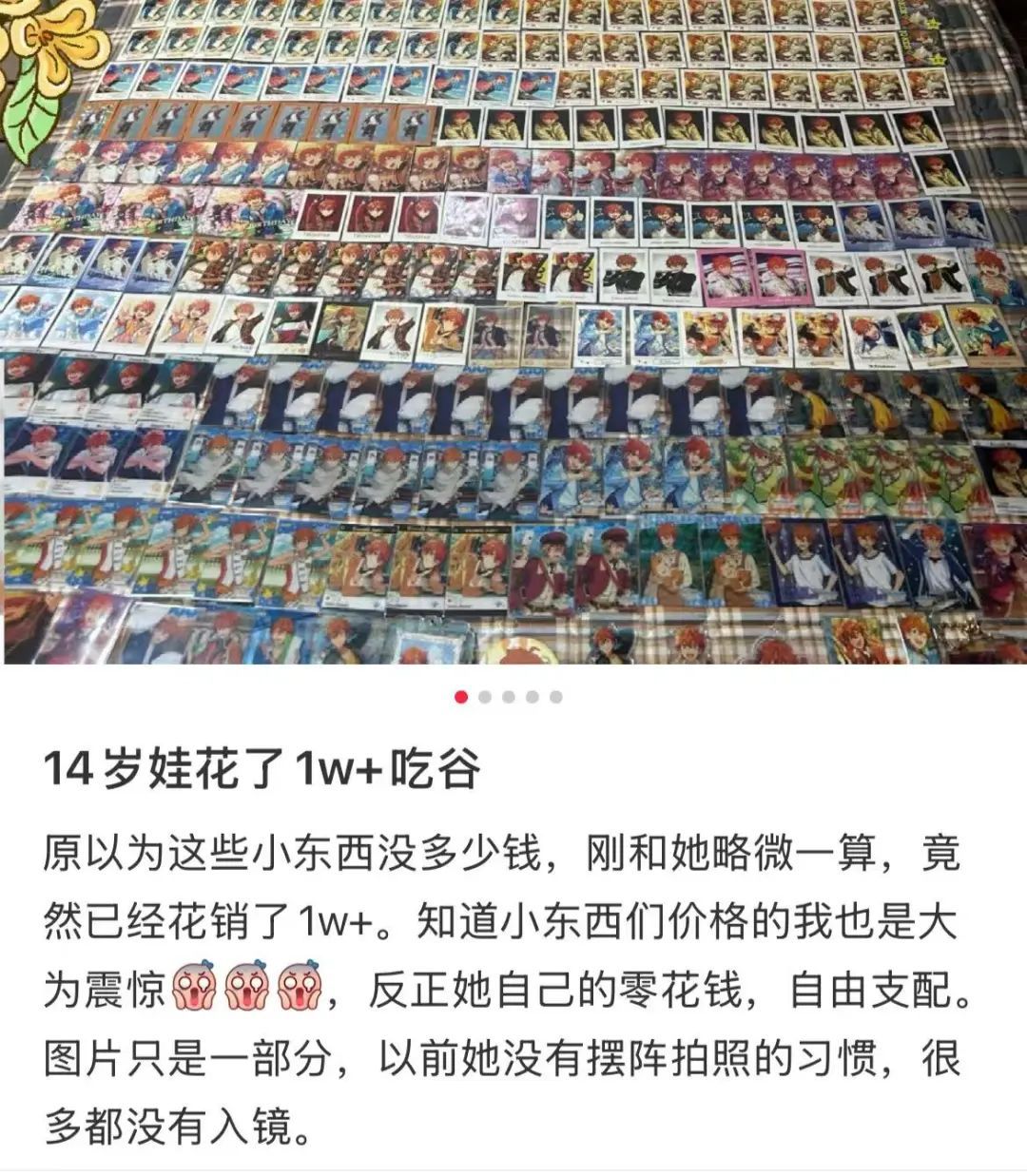Jump to the second photo via page dots
This screenshot has width=1027, height=1176.
click(485, 697)
